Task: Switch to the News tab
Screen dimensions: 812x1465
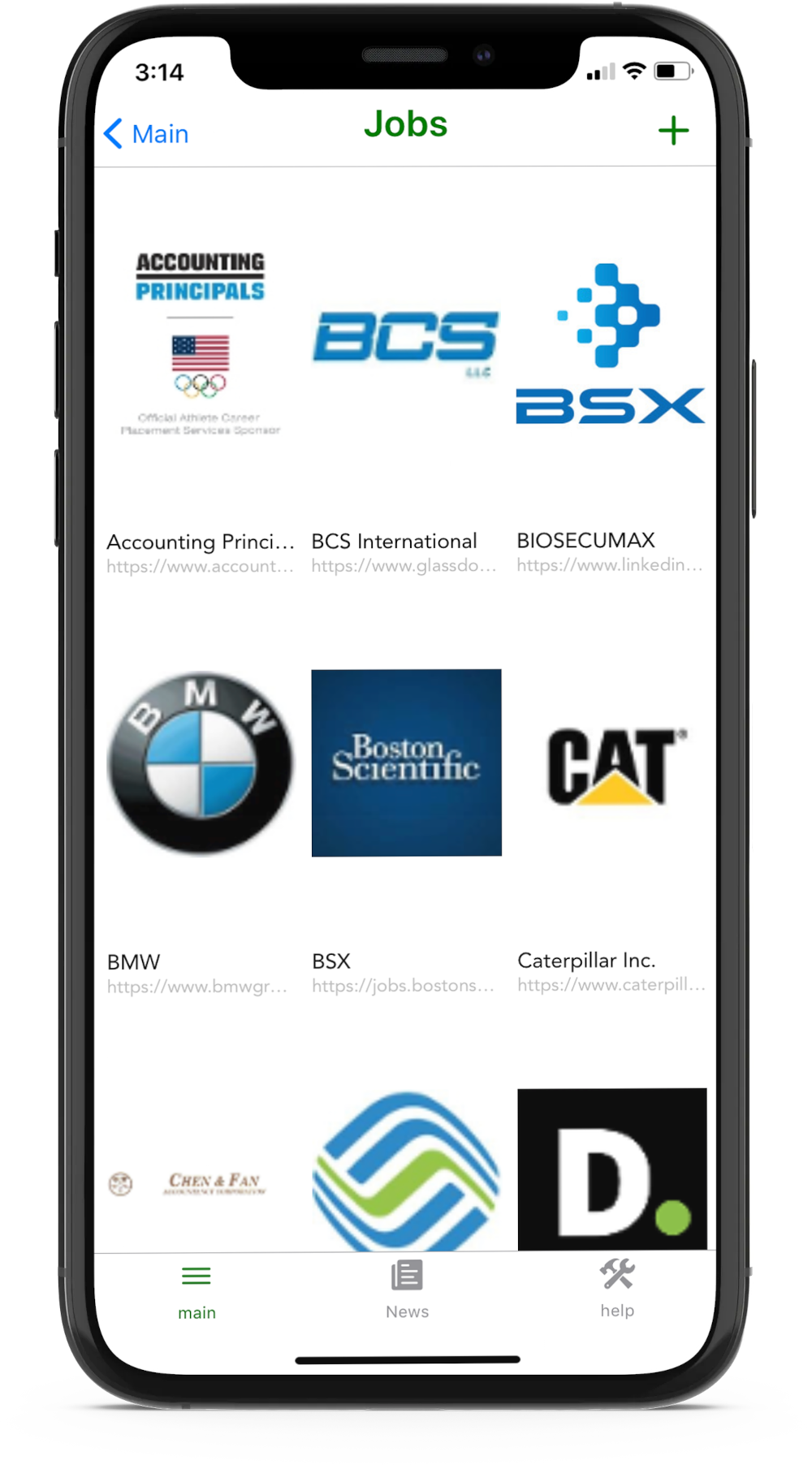Action: pos(407,1290)
